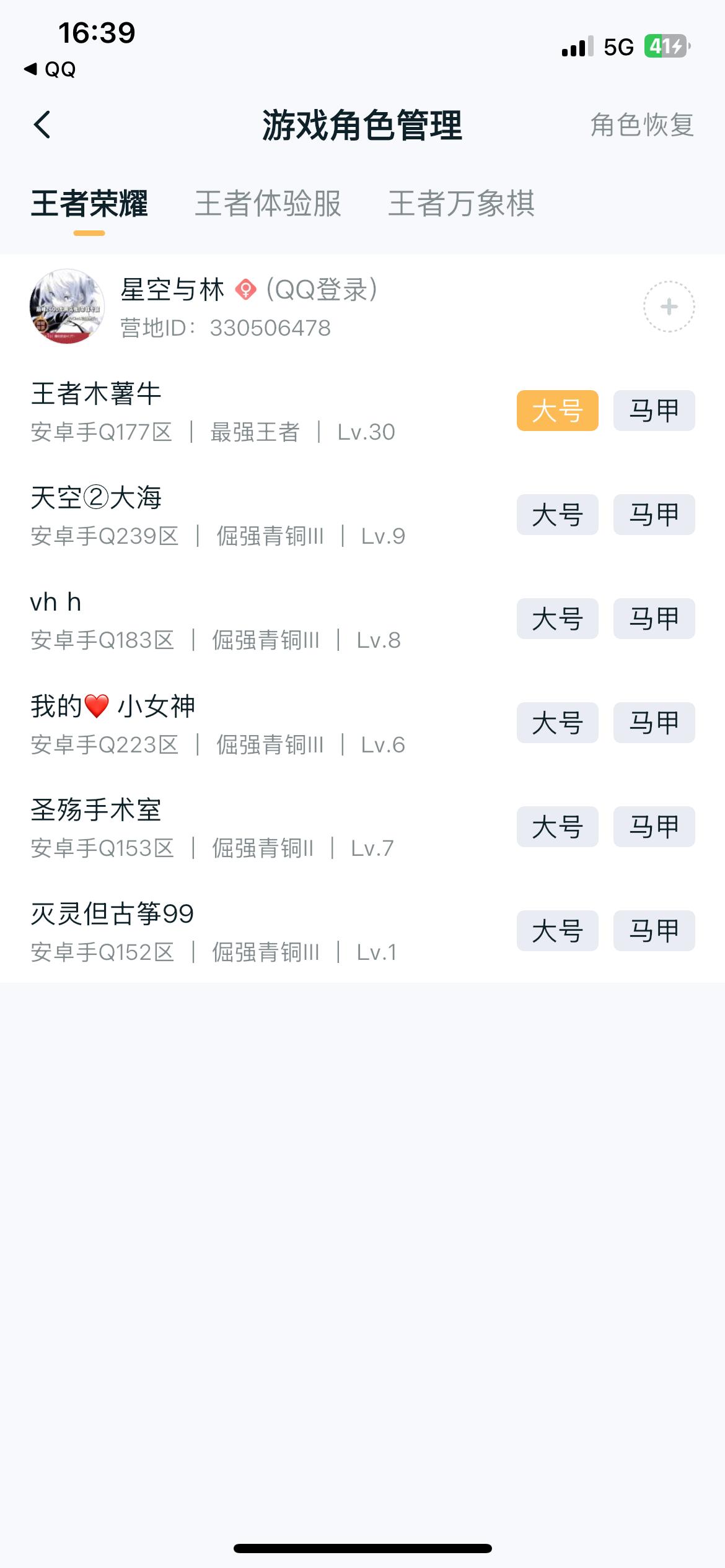
Task: Mark vh h as 马甲
Action: click(x=653, y=618)
